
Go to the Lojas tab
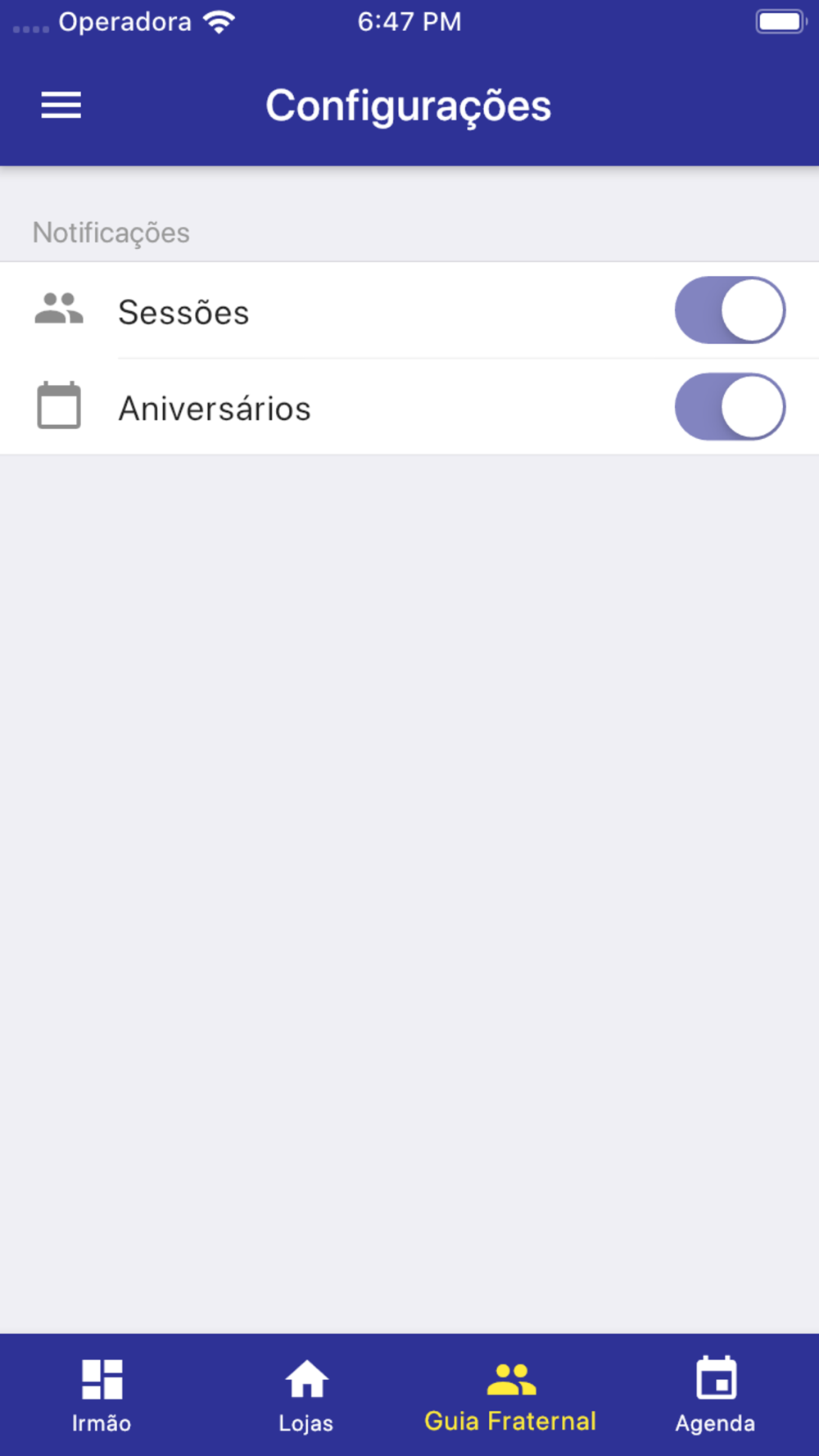pos(306,1395)
